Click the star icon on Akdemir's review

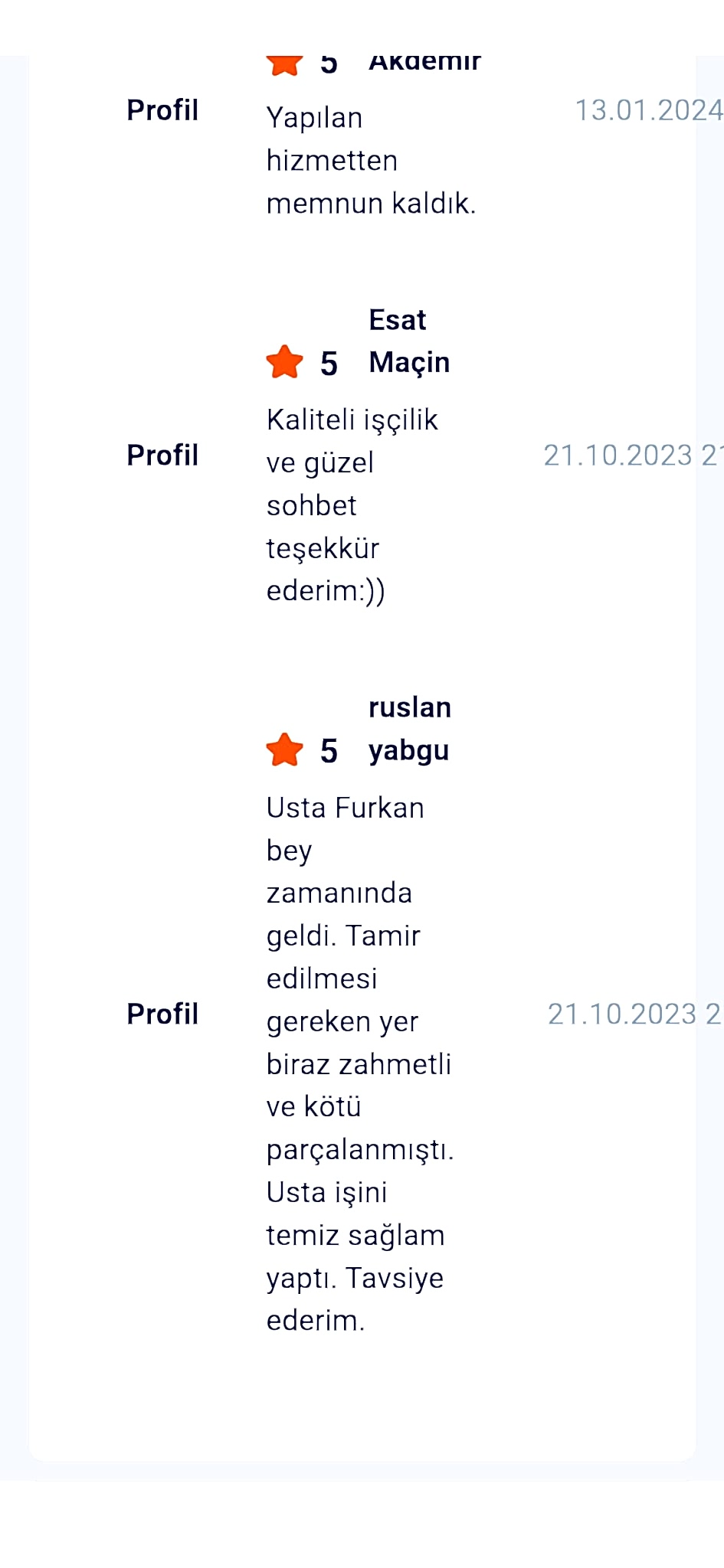click(x=283, y=63)
